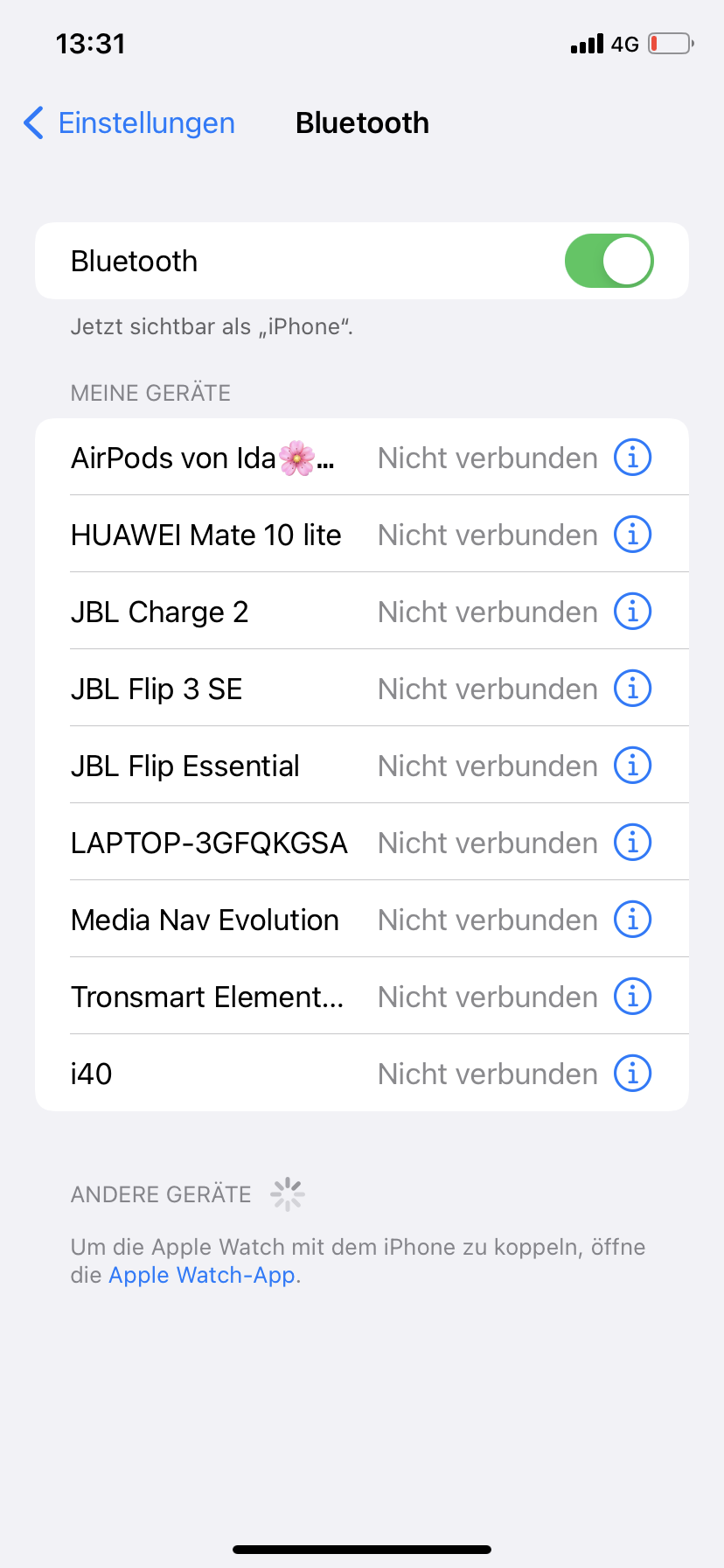The image size is (724, 1568).
Task: Connect to JBL Flip Essential
Action: 185,766
